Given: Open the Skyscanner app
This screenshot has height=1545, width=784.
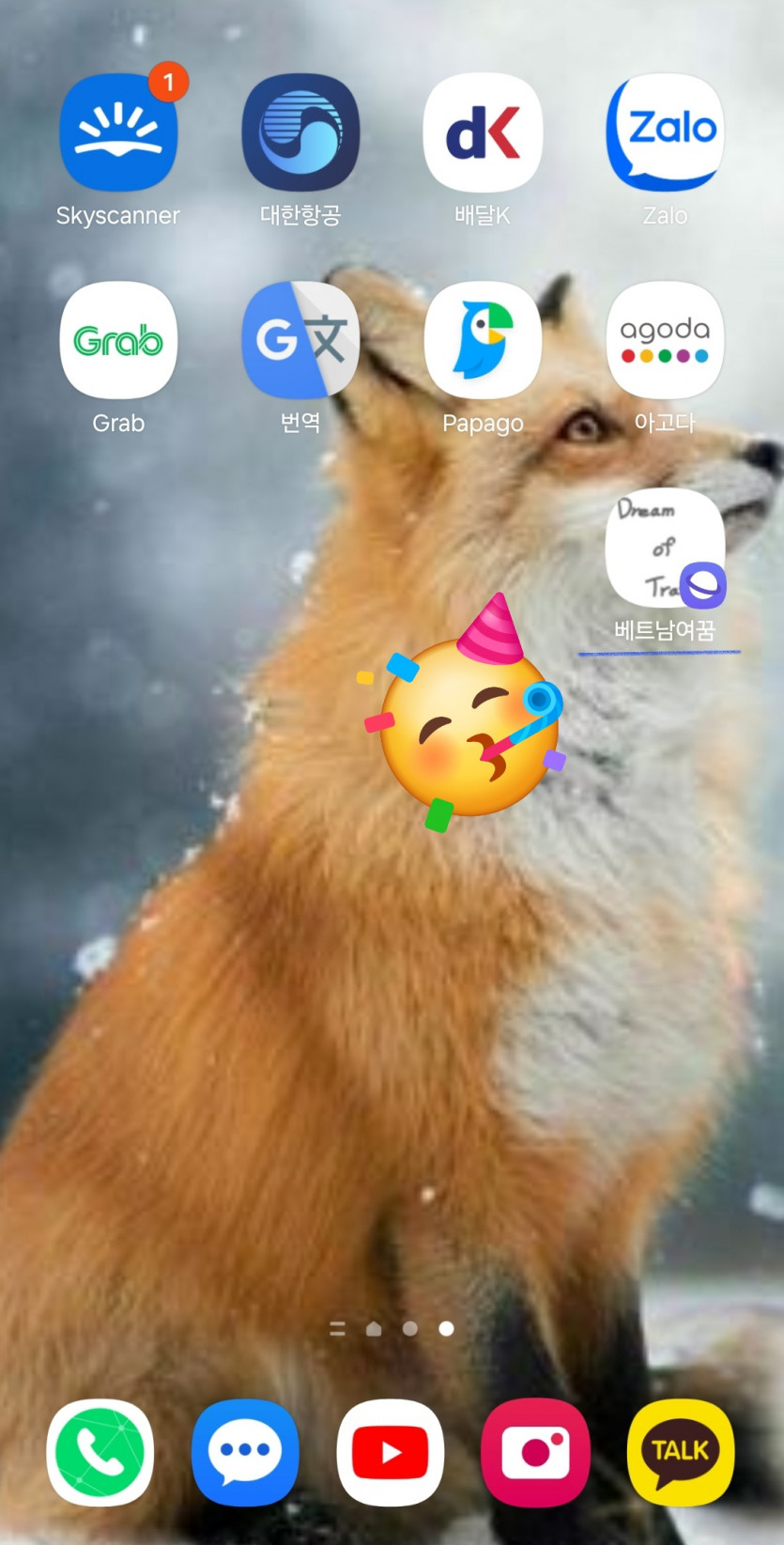Looking at the screenshot, I should pos(118,133).
